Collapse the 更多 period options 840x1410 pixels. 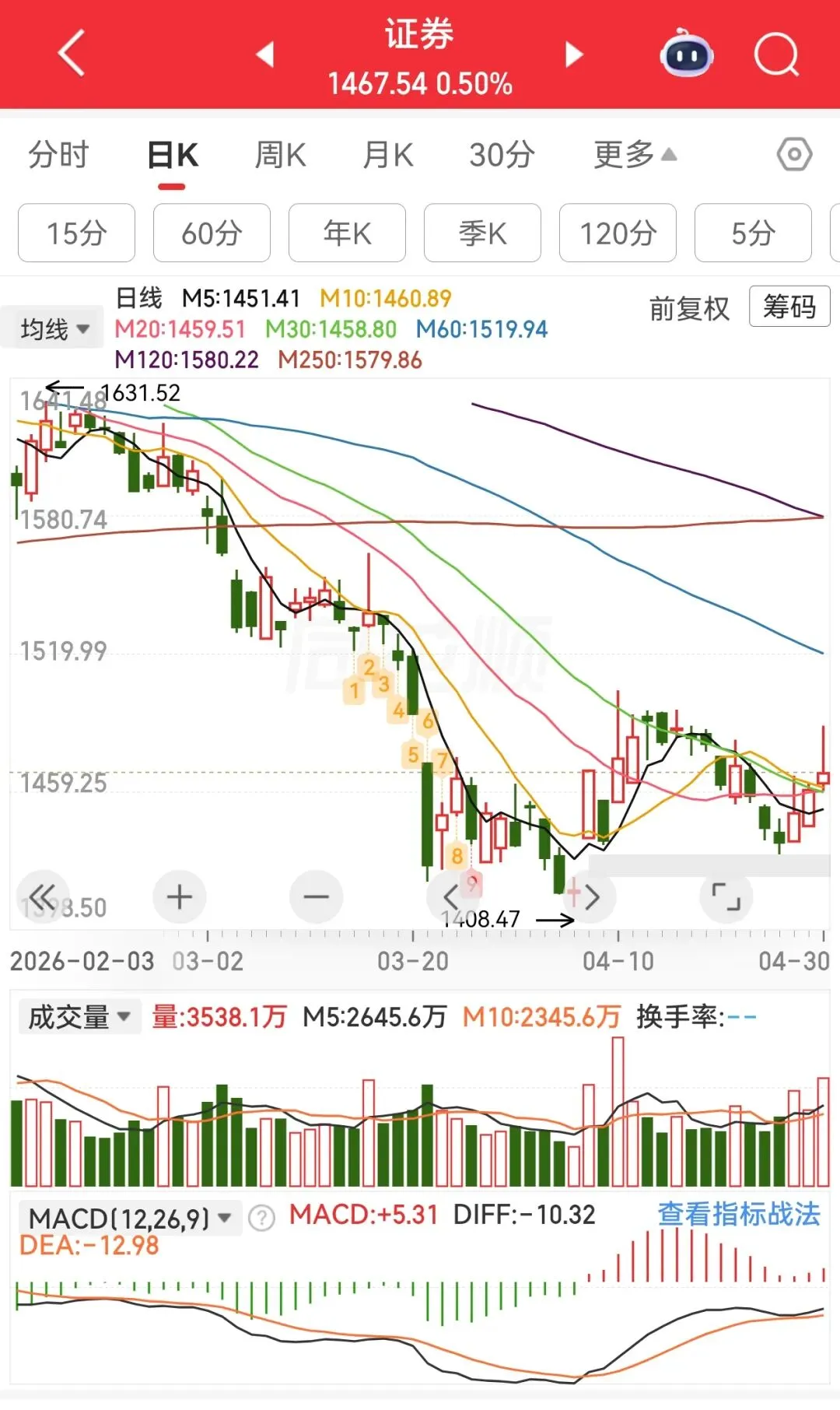(x=635, y=155)
